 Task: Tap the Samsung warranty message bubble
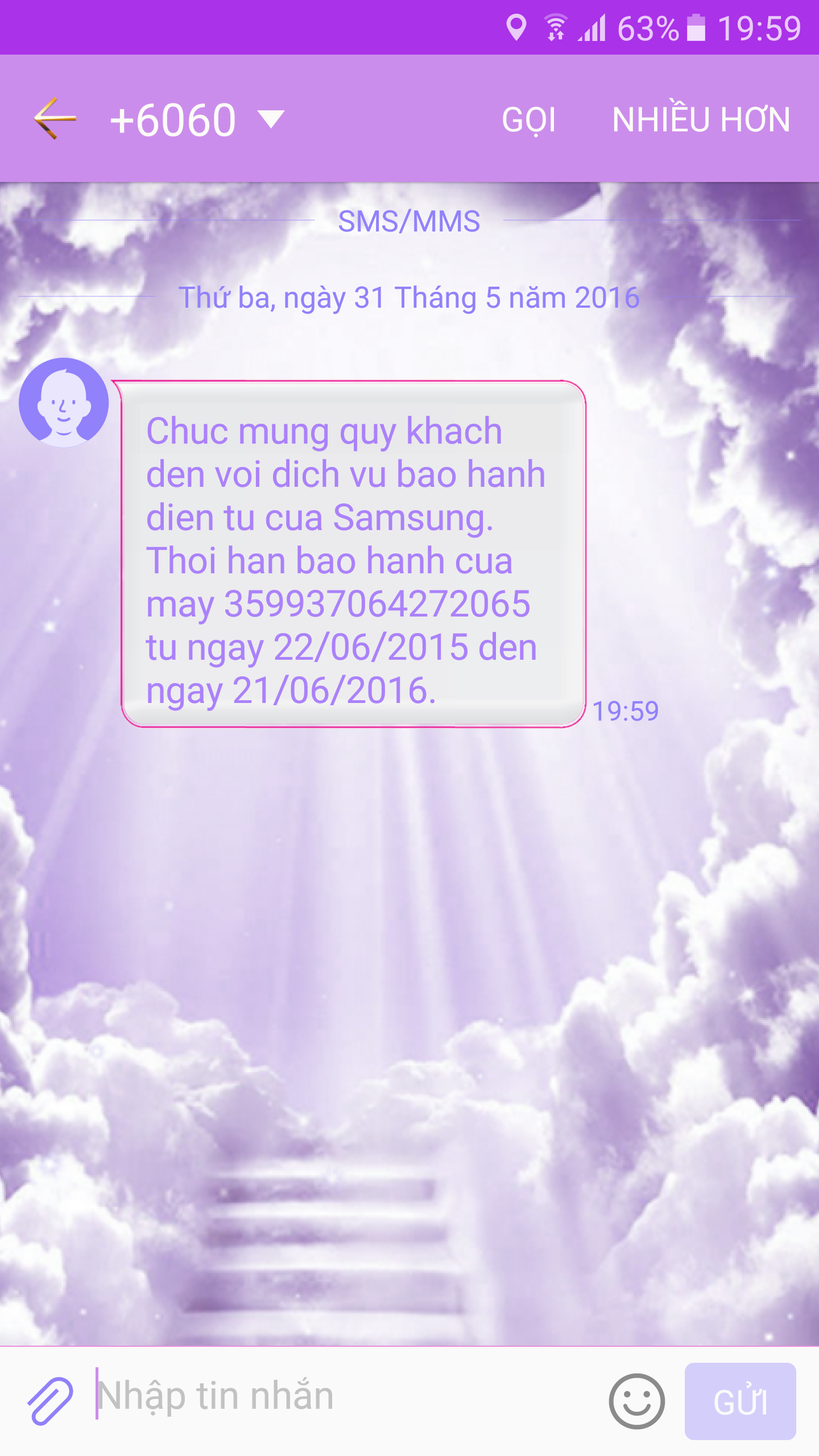tap(353, 555)
